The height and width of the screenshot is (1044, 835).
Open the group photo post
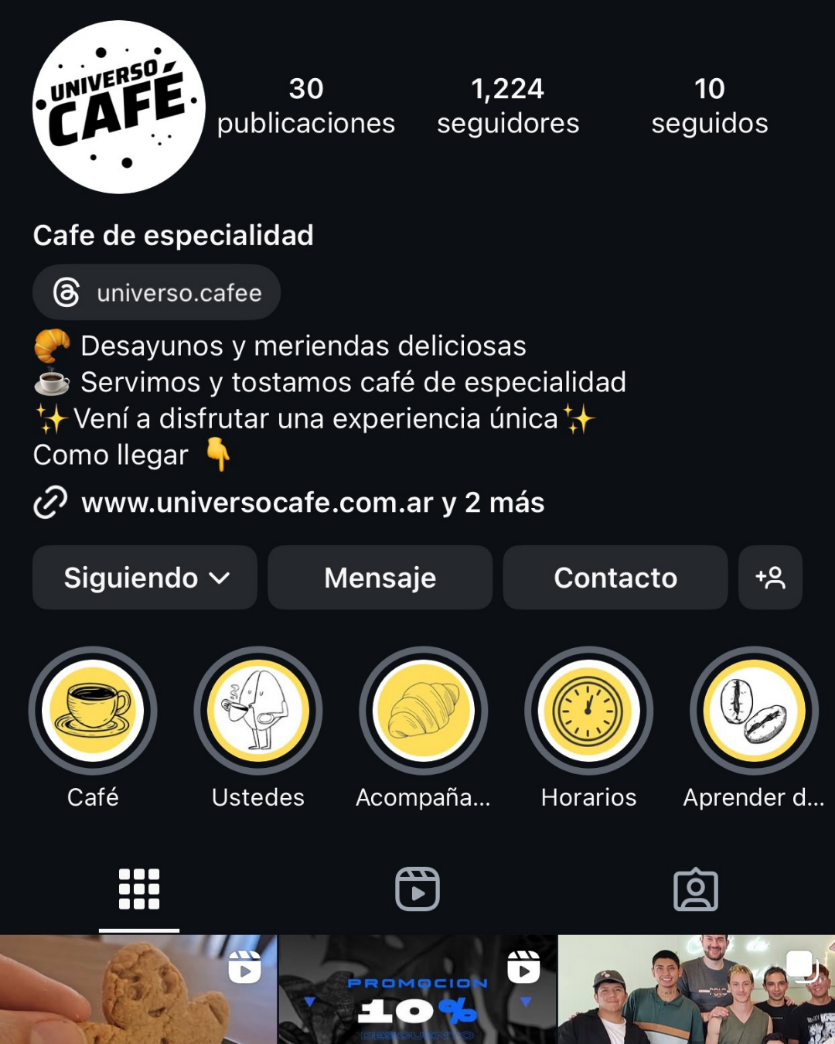696,990
